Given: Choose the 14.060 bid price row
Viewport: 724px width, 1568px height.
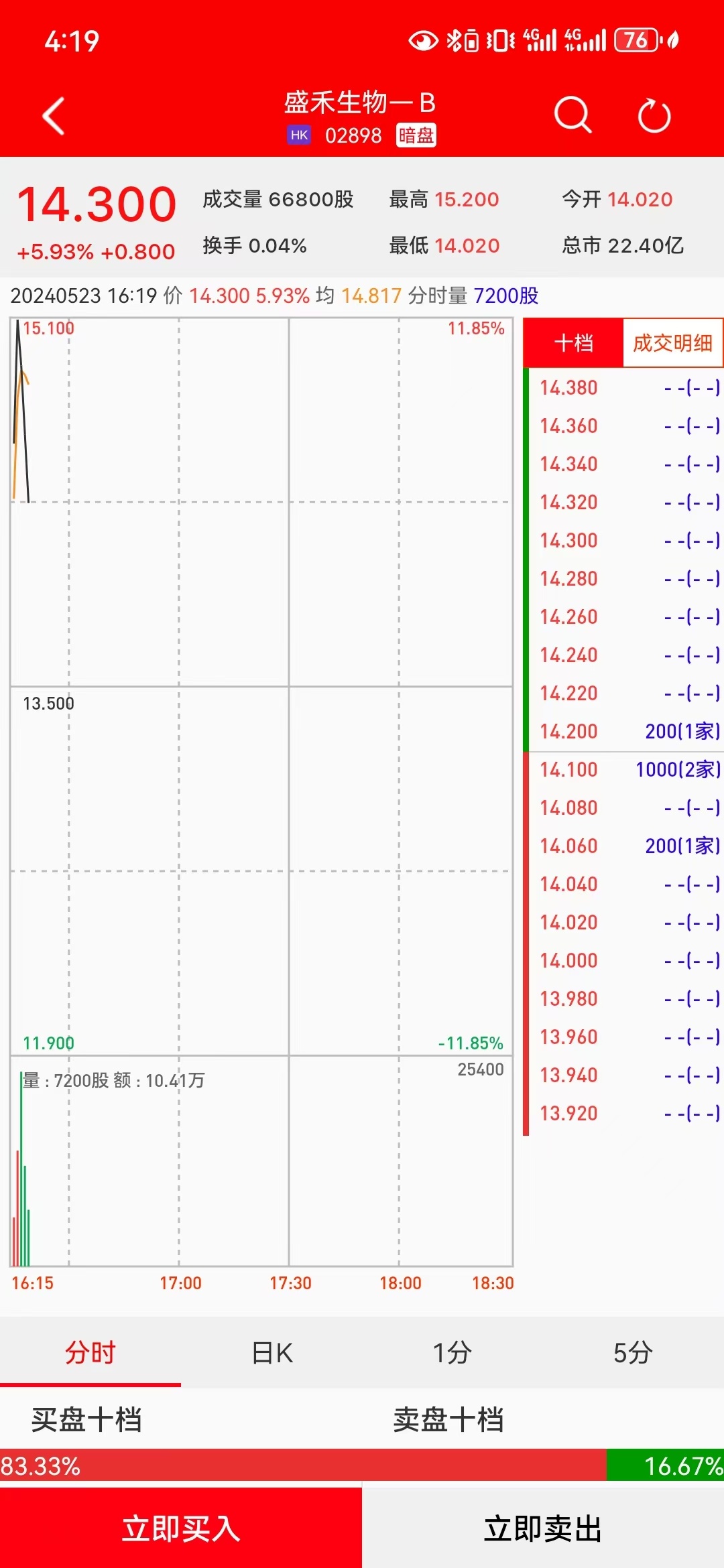Looking at the screenshot, I should [623, 846].
